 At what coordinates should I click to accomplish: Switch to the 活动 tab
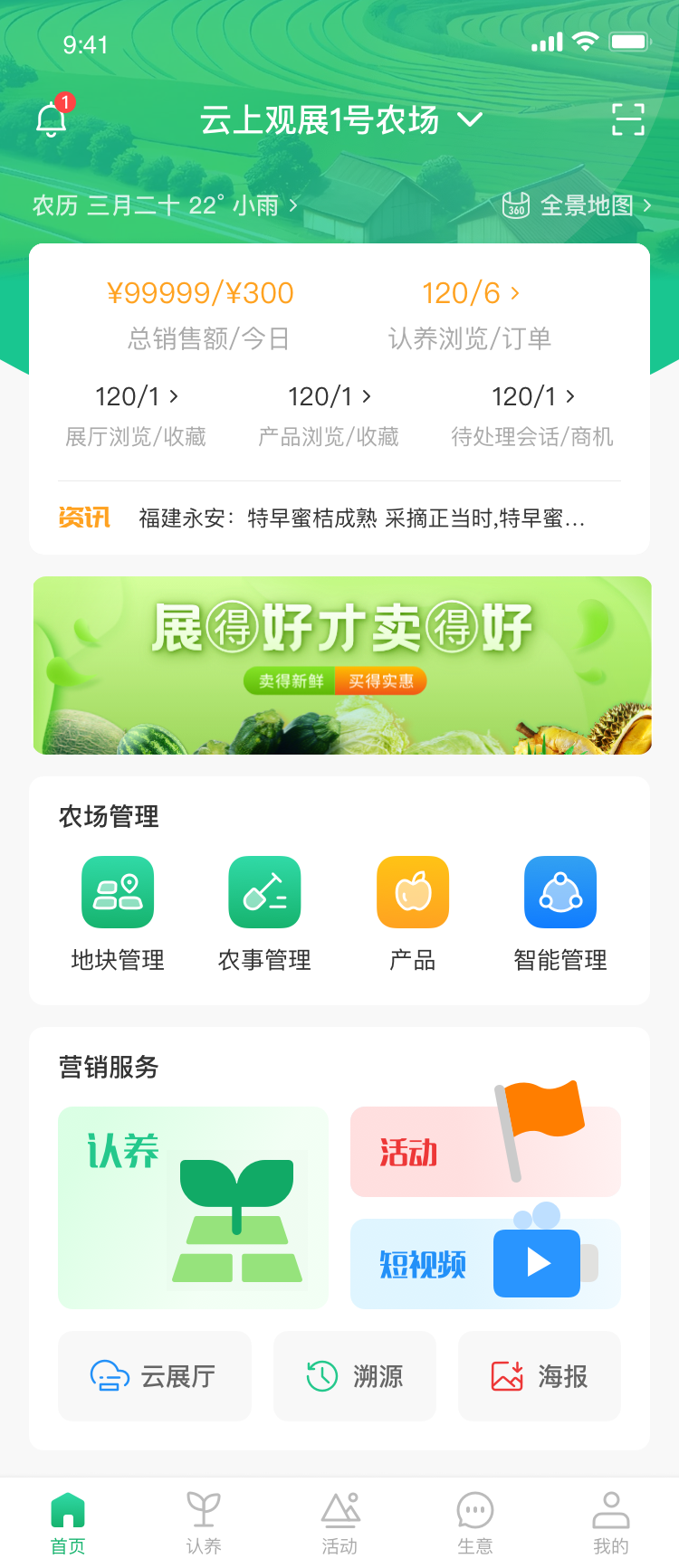(339, 1523)
